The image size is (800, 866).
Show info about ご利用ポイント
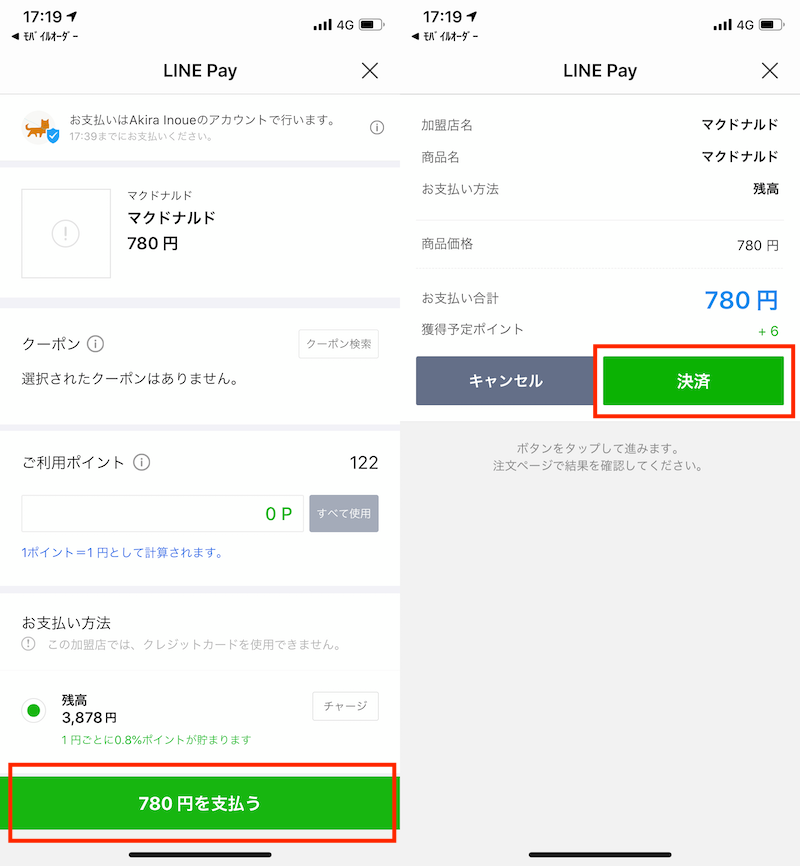click(142, 462)
